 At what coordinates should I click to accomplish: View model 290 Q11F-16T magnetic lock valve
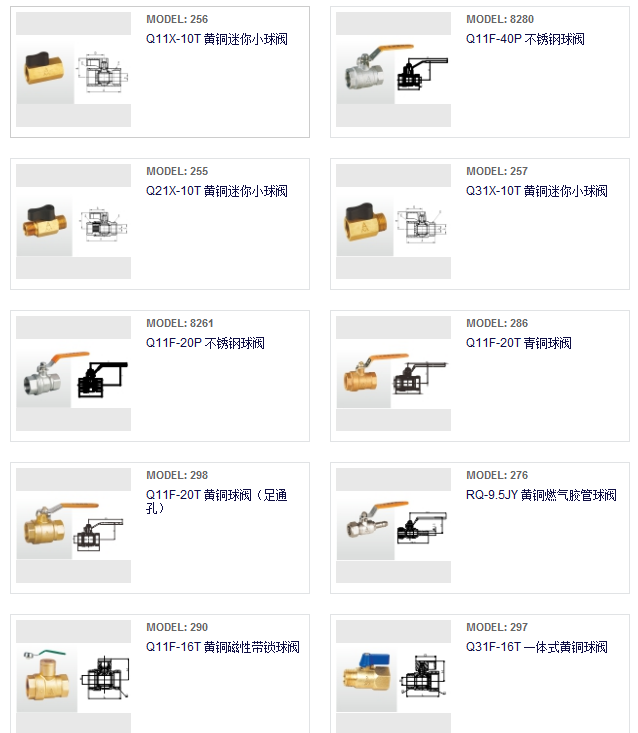point(223,647)
